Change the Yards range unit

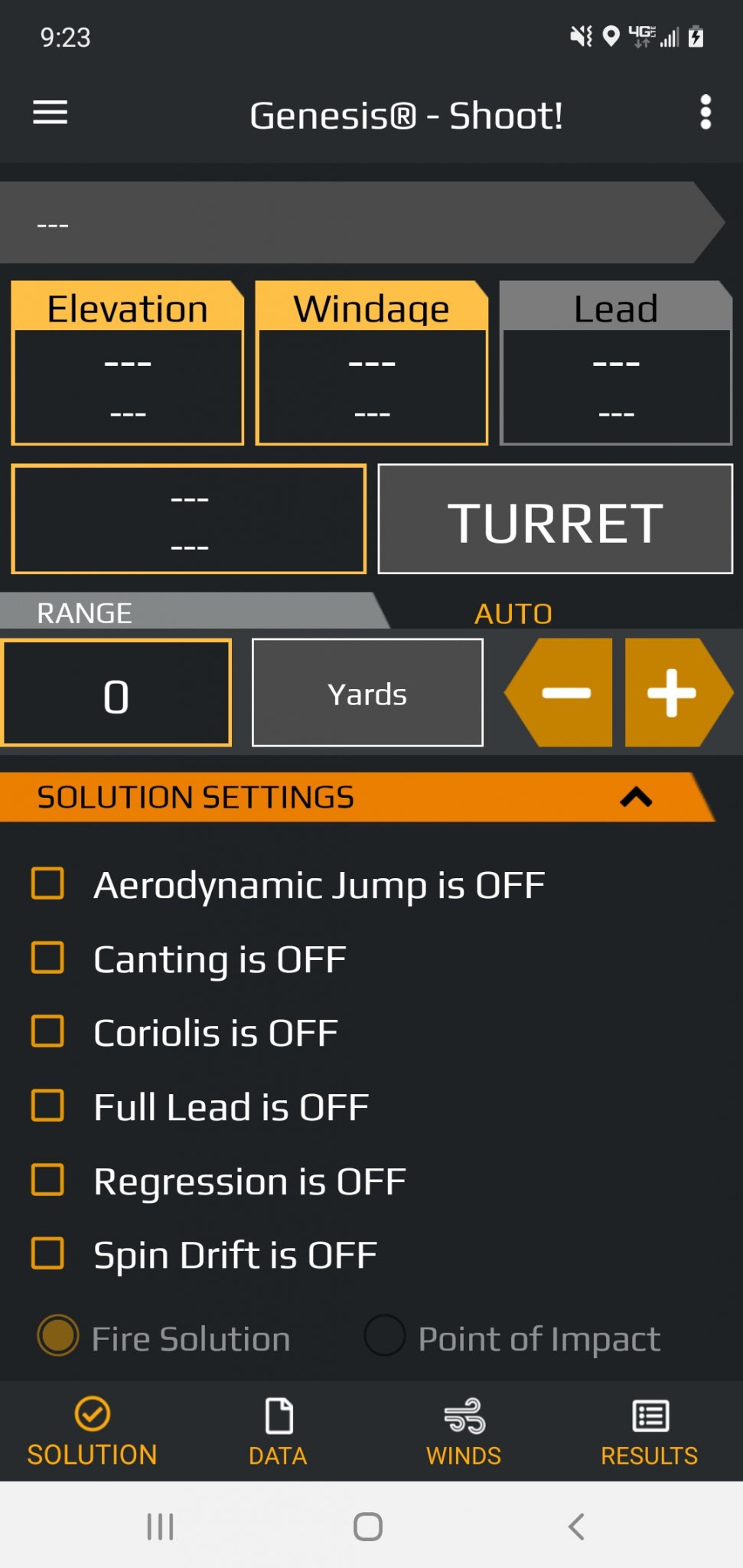click(367, 693)
